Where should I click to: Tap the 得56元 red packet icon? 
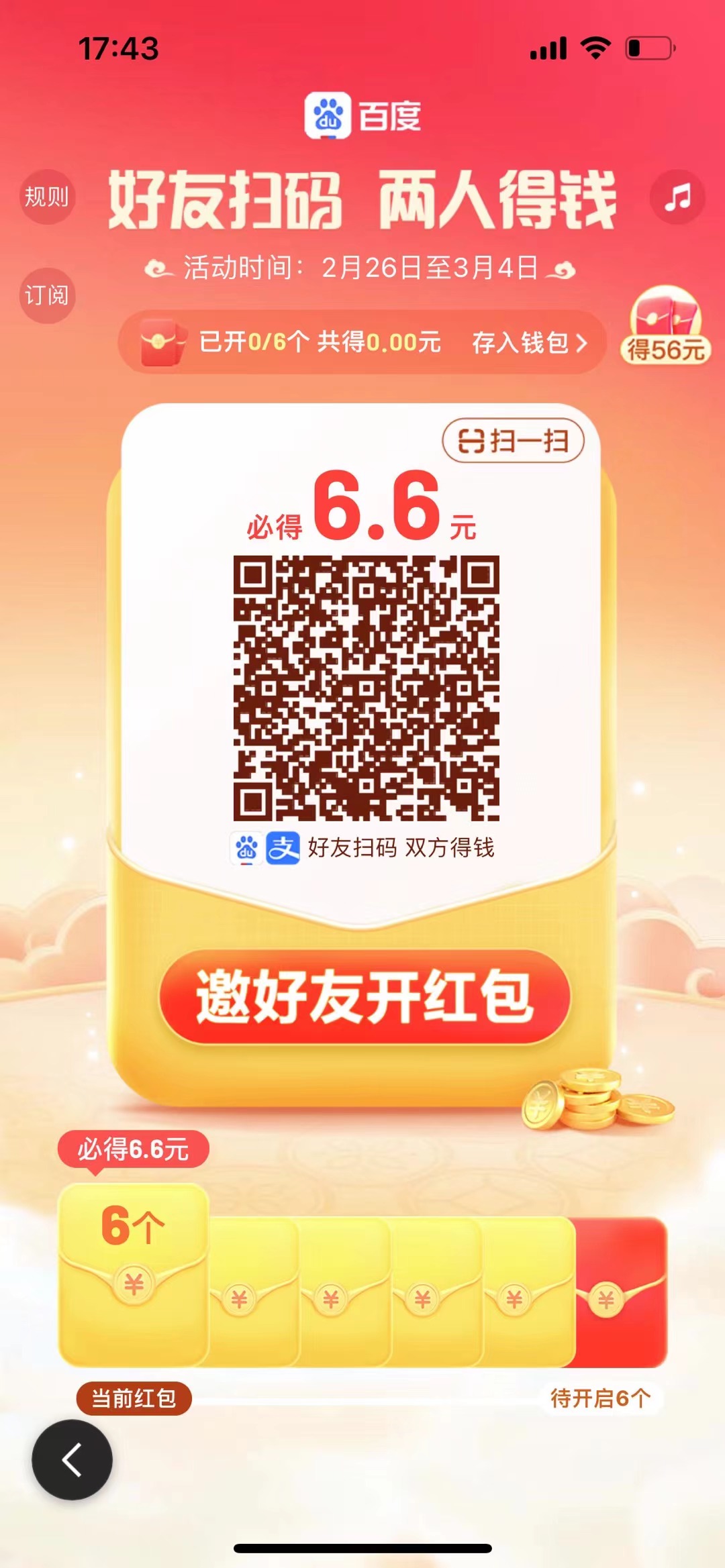coord(666,327)
